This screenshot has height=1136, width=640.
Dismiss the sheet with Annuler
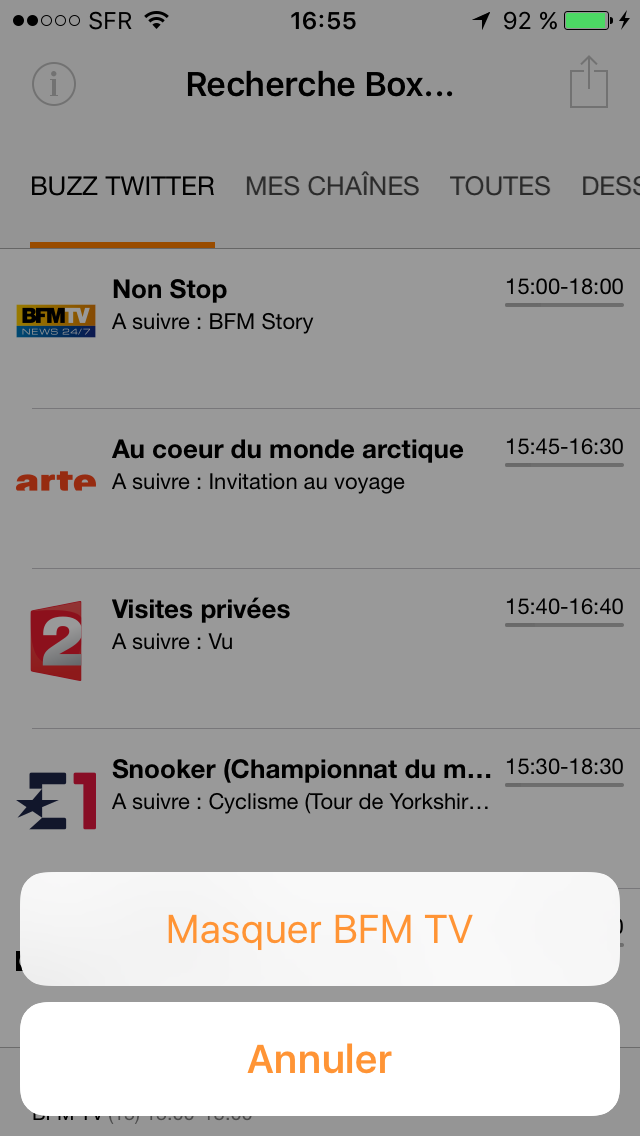(x=319, y=1059)
